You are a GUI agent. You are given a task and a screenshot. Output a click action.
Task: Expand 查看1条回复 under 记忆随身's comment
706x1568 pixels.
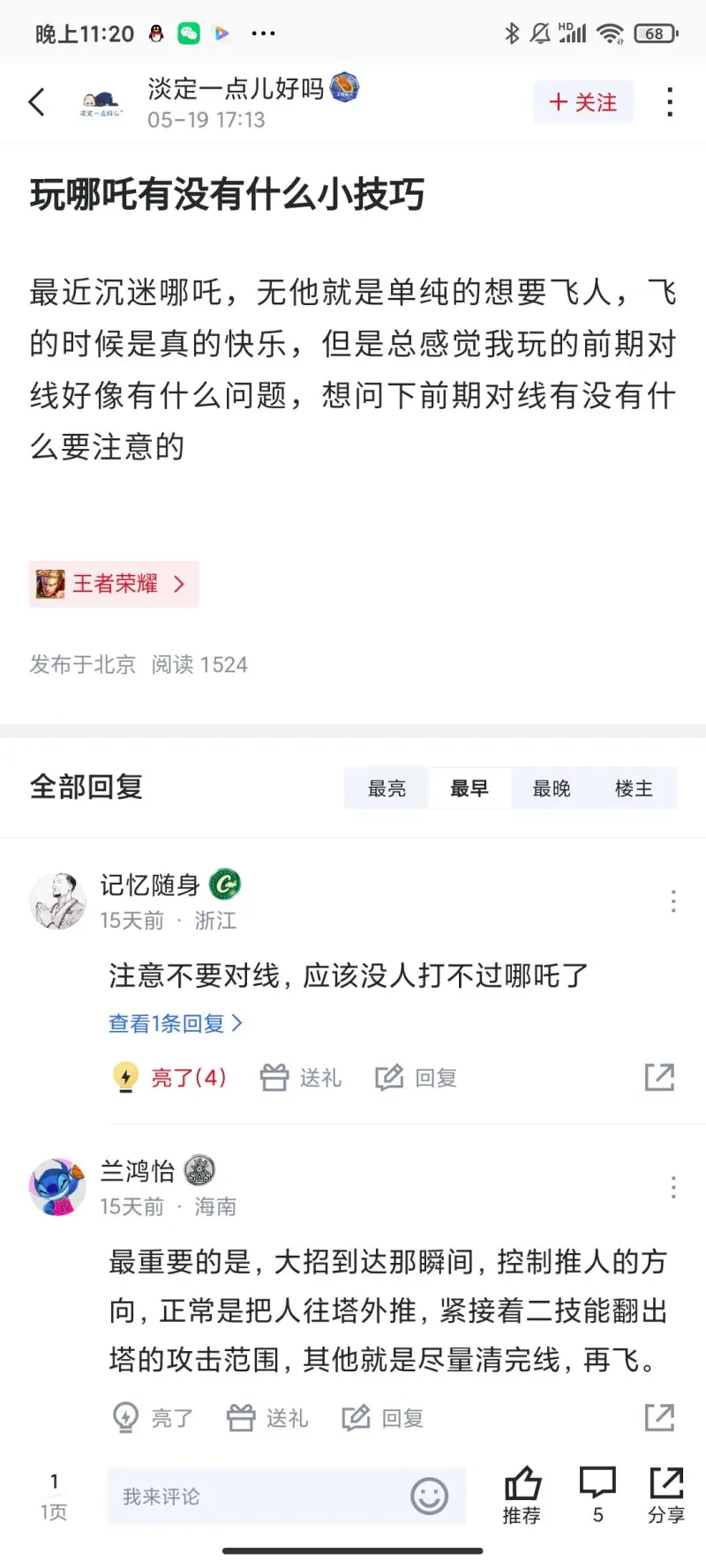175,1023
